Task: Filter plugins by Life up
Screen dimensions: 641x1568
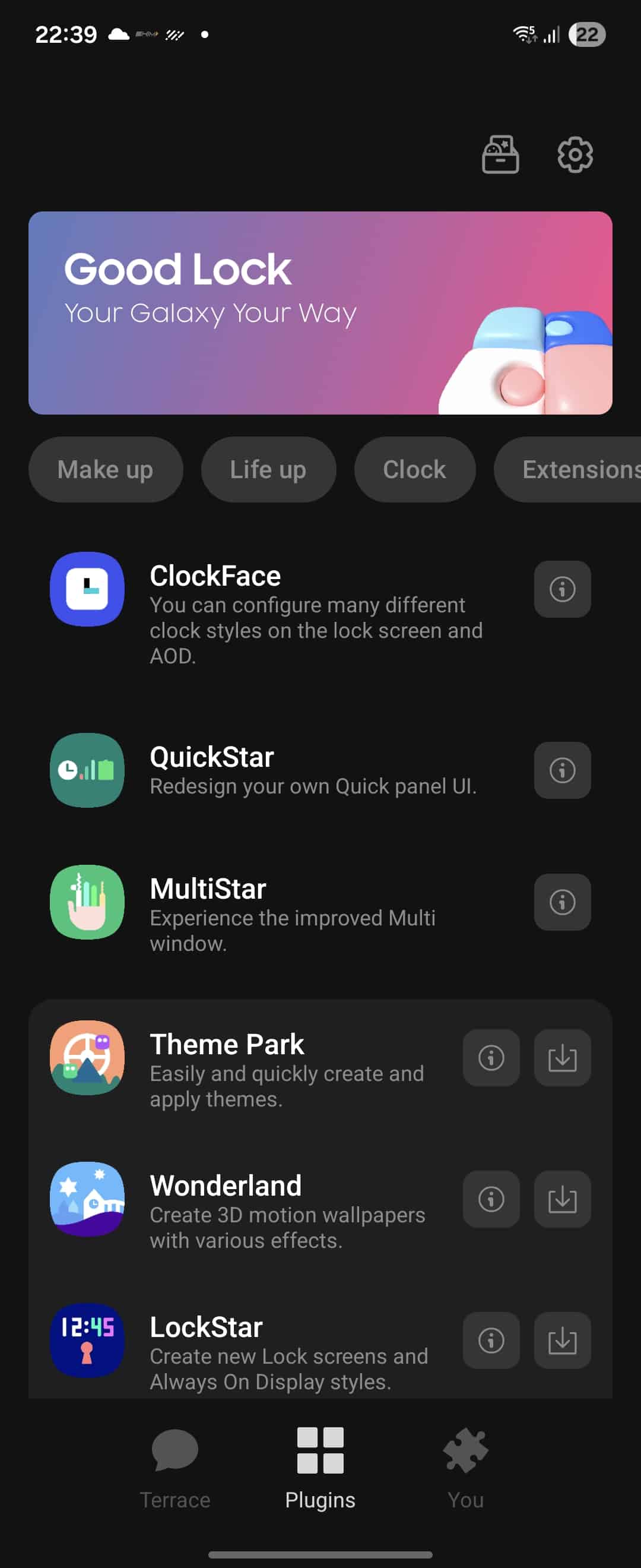Action: tap(268, 469)
